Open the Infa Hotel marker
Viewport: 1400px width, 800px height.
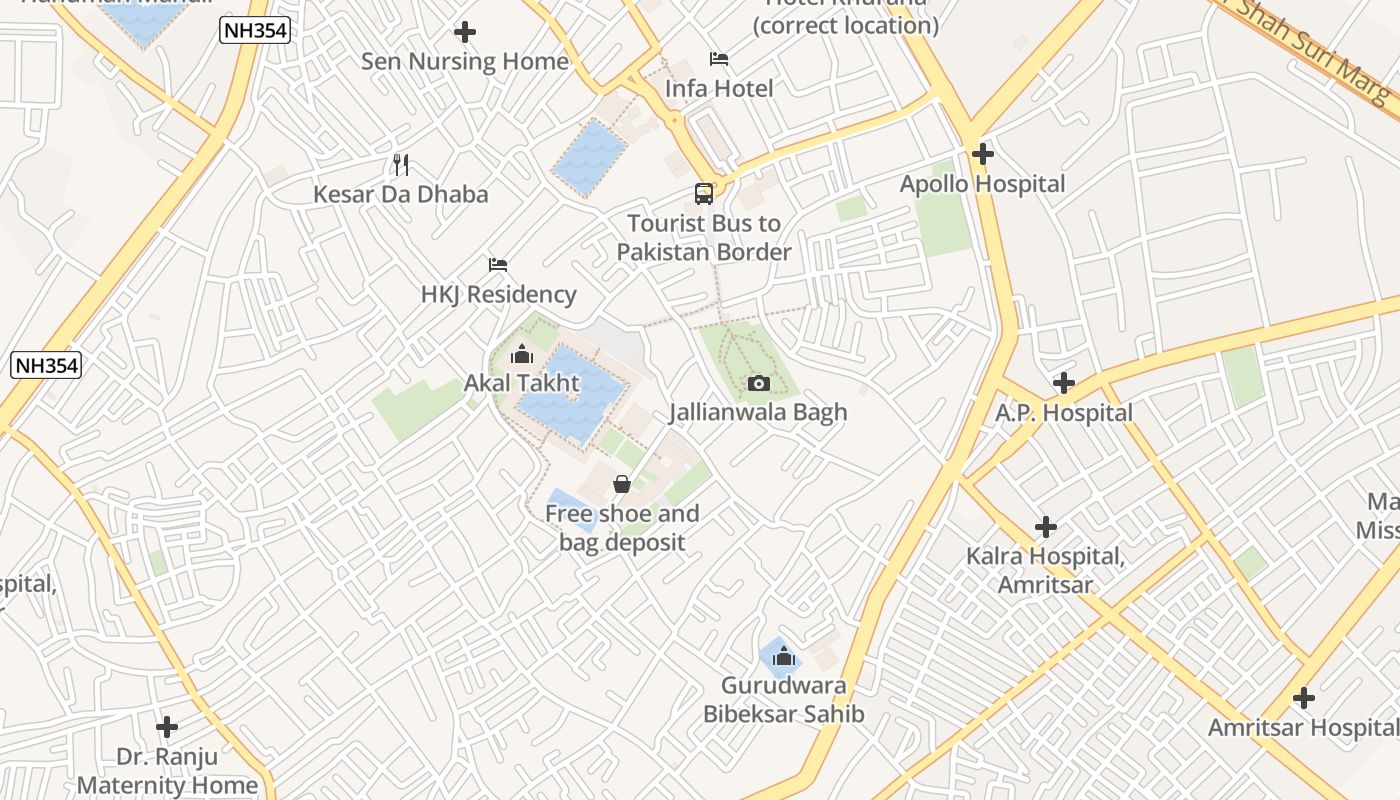(719, 59)
